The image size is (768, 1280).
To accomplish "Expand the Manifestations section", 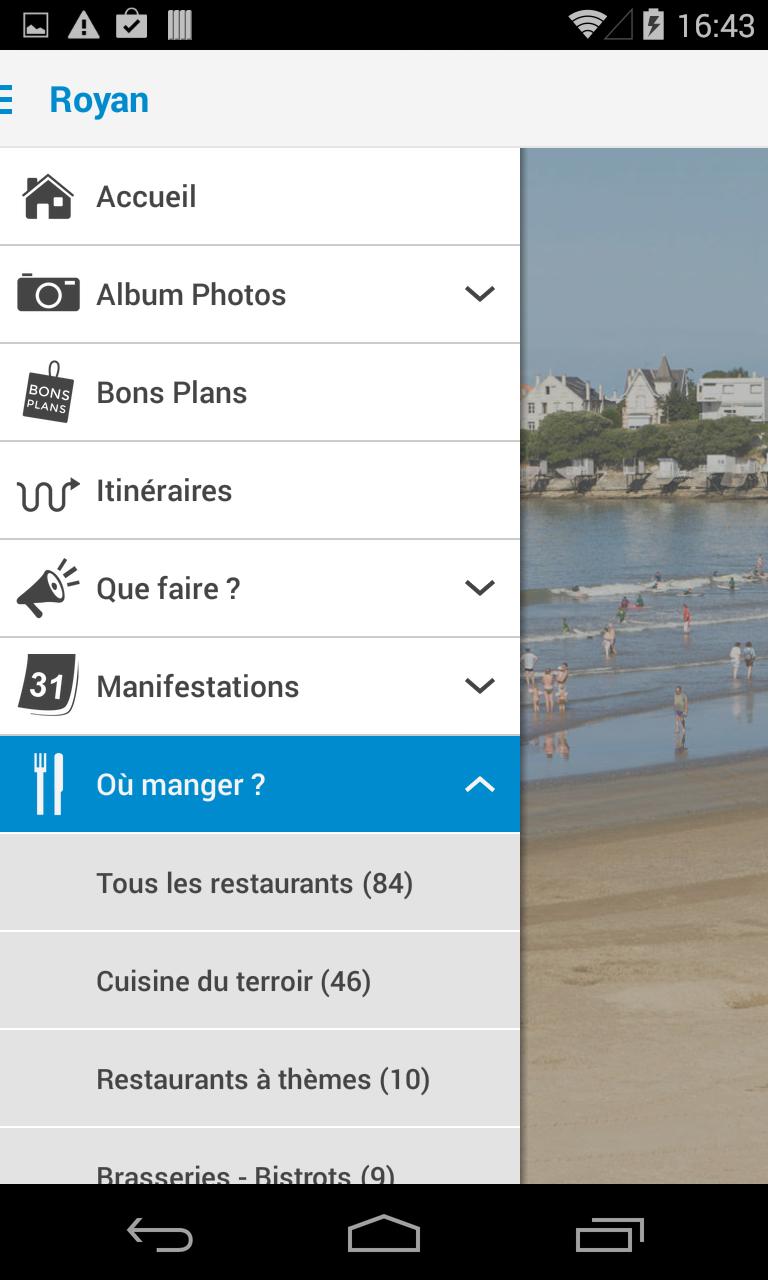I will [x=480, y=686].
